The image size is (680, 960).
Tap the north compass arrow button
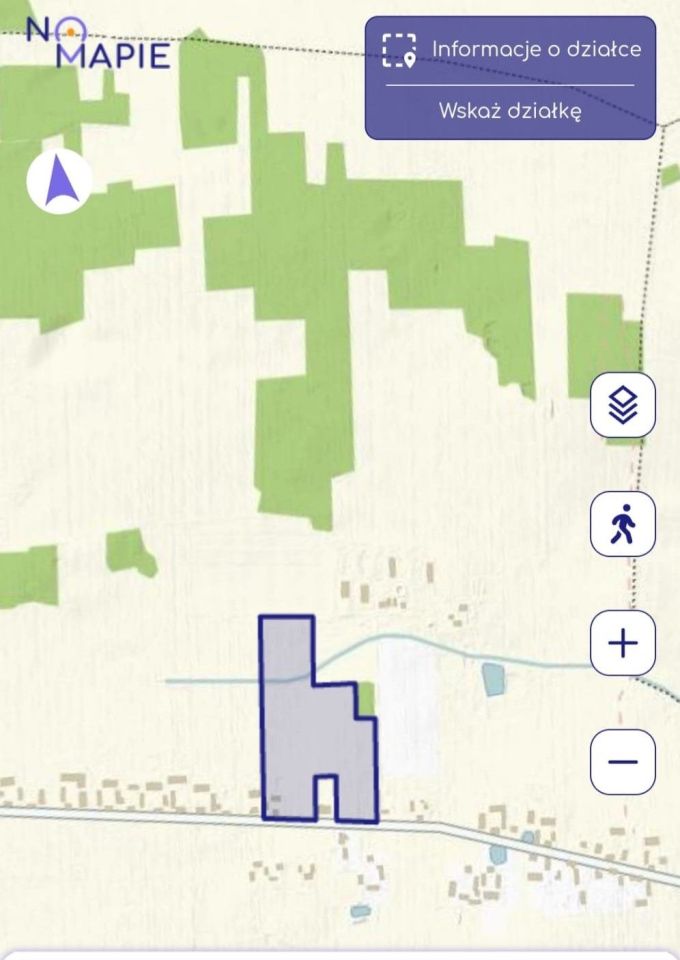60,181
